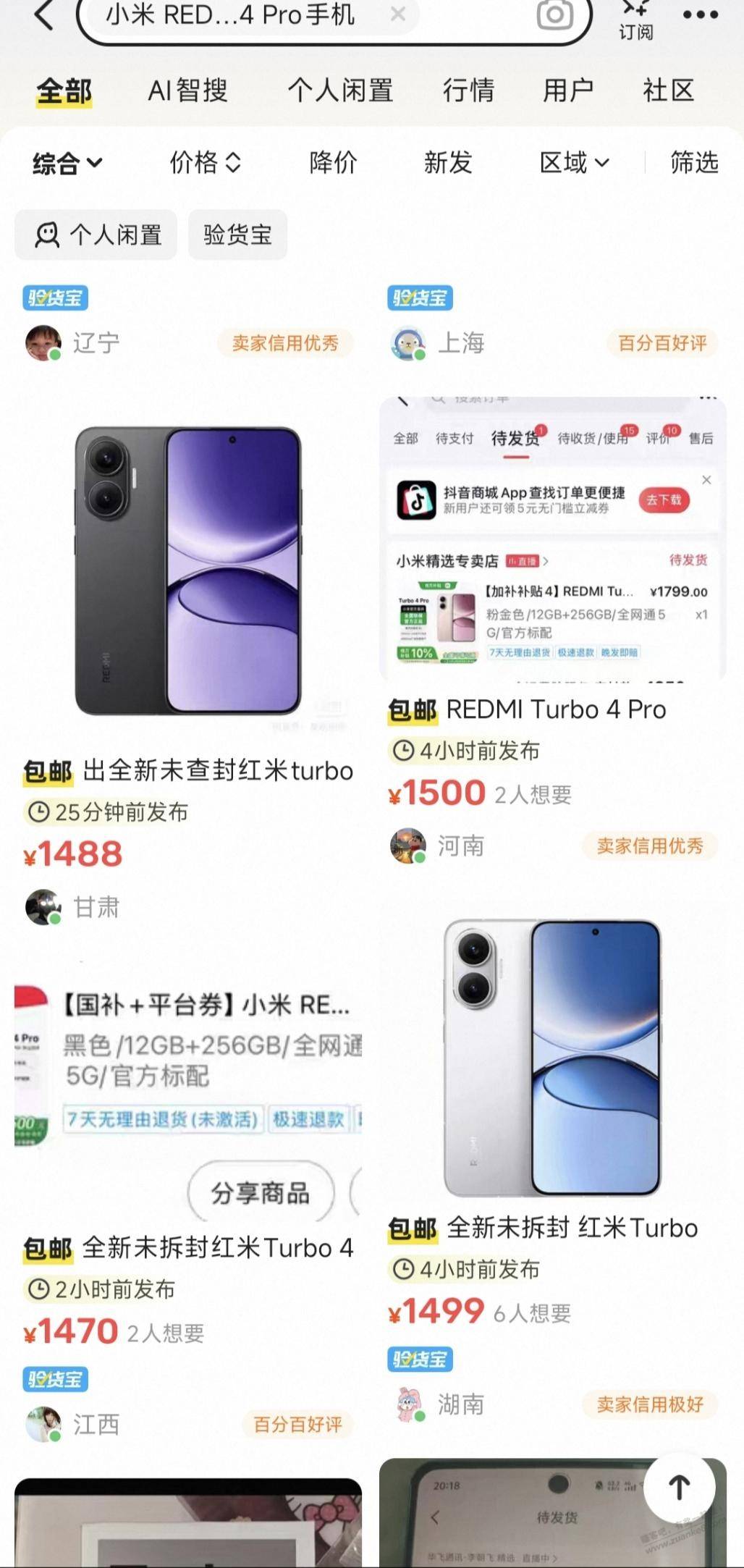Go back using the top-left arrow
Image resolution: width=744 pixels, height=1568 pixels.
[x=45, y=15]
